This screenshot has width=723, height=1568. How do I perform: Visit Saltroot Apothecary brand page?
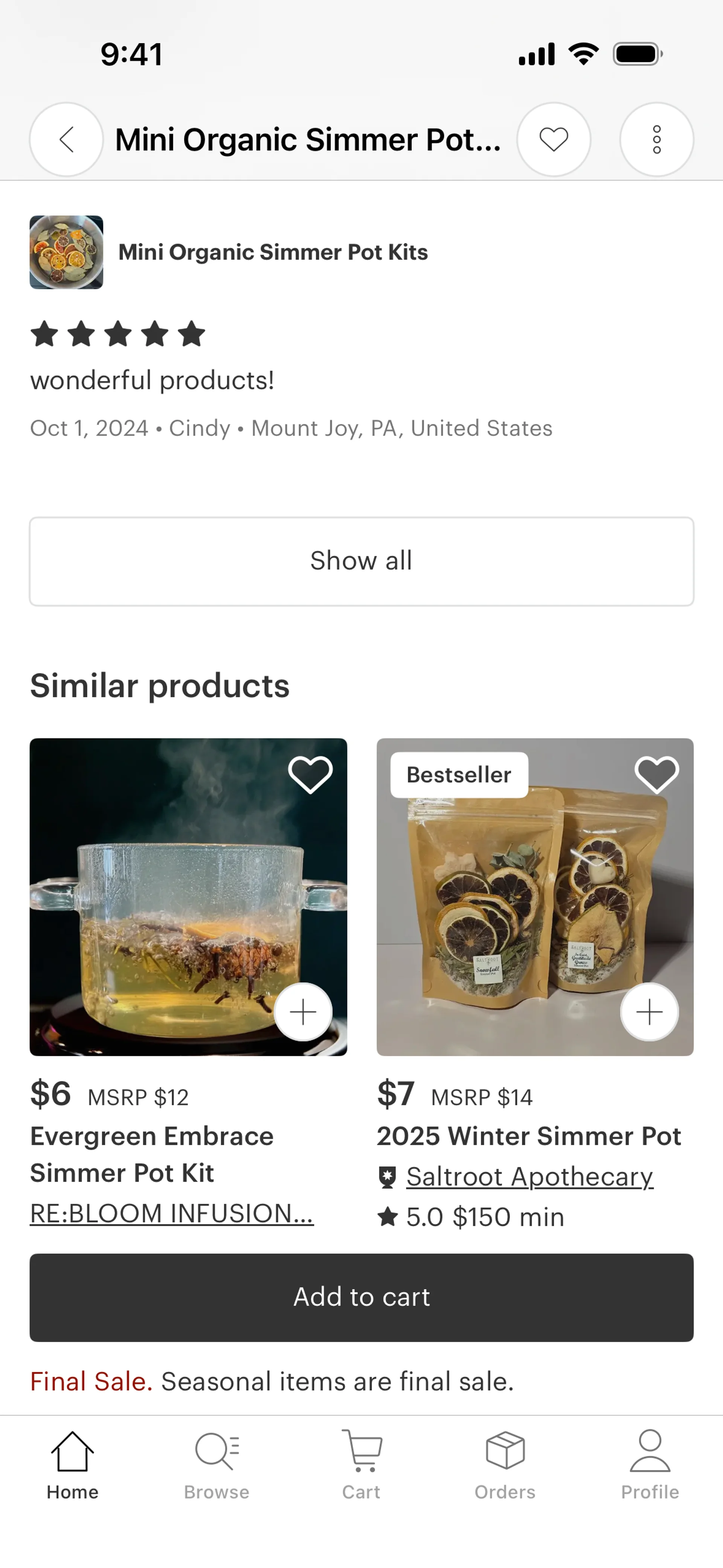[x=529, y=1177]
